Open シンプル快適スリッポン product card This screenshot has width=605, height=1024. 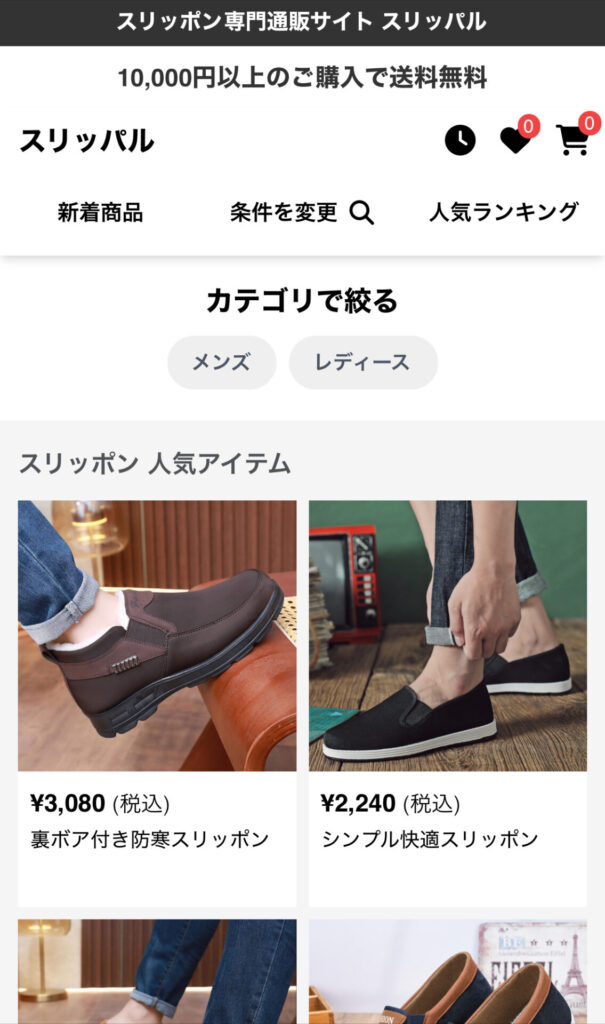tap(447, 700)
